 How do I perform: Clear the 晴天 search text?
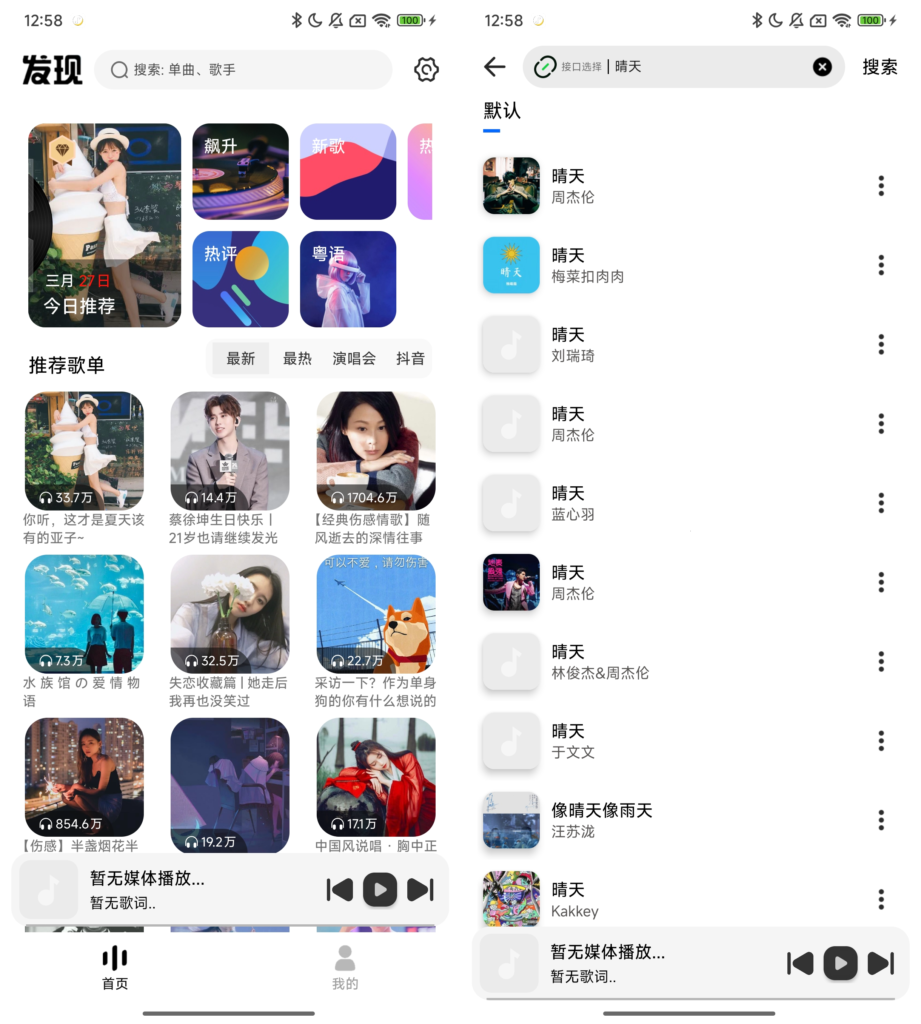tap(822, 67)
